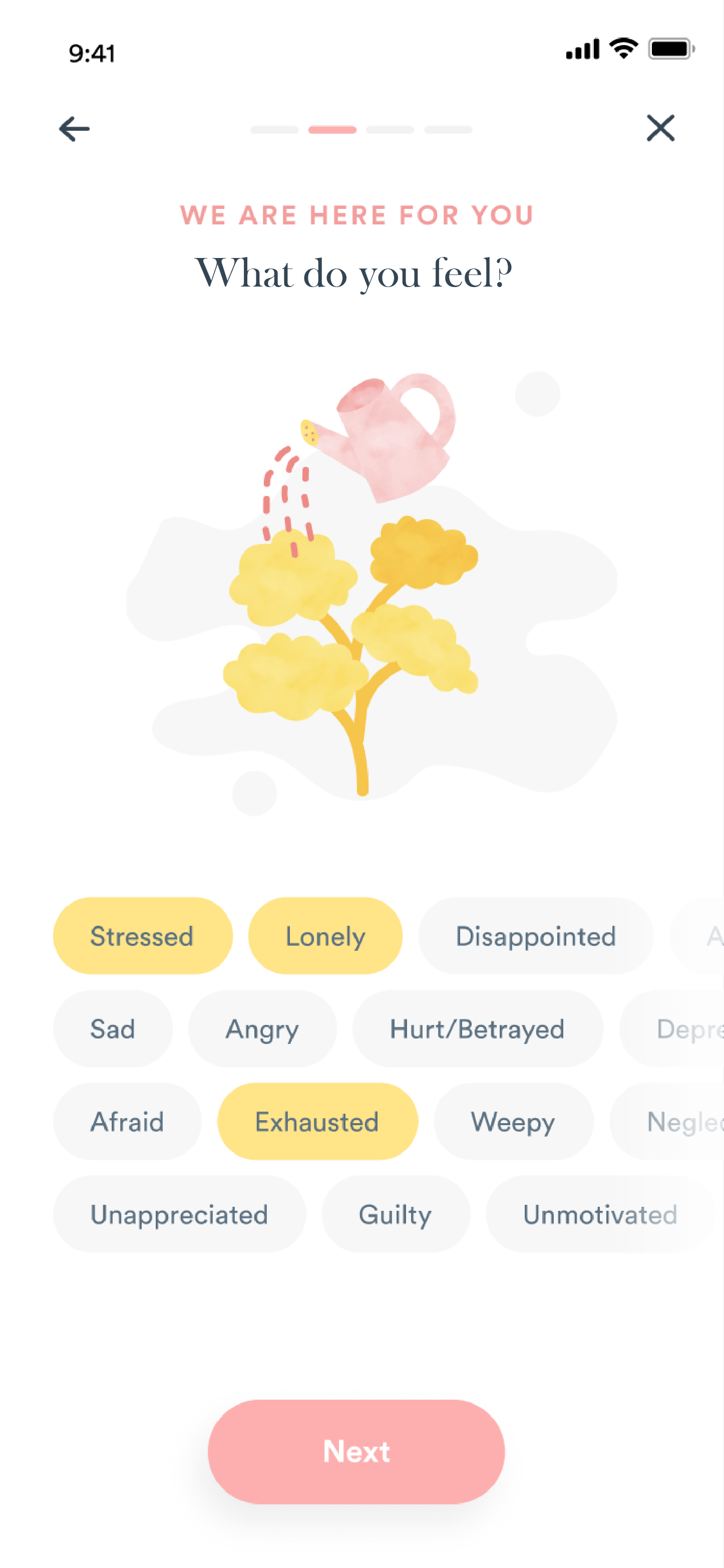Deselect the Lonely chip
Screen dimensions: 724x1568
tap(325, 936)
